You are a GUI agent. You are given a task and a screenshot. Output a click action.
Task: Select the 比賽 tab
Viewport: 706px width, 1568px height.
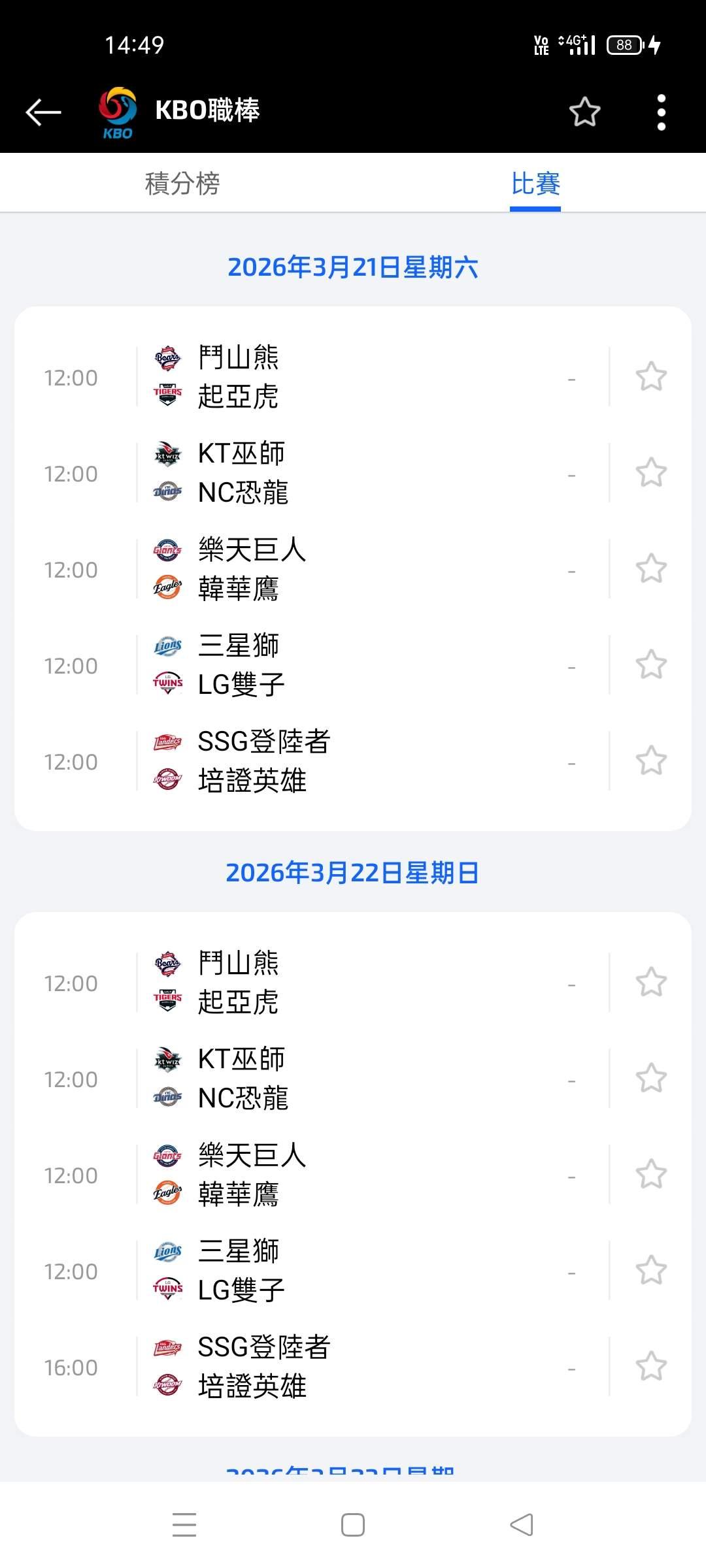535,184
